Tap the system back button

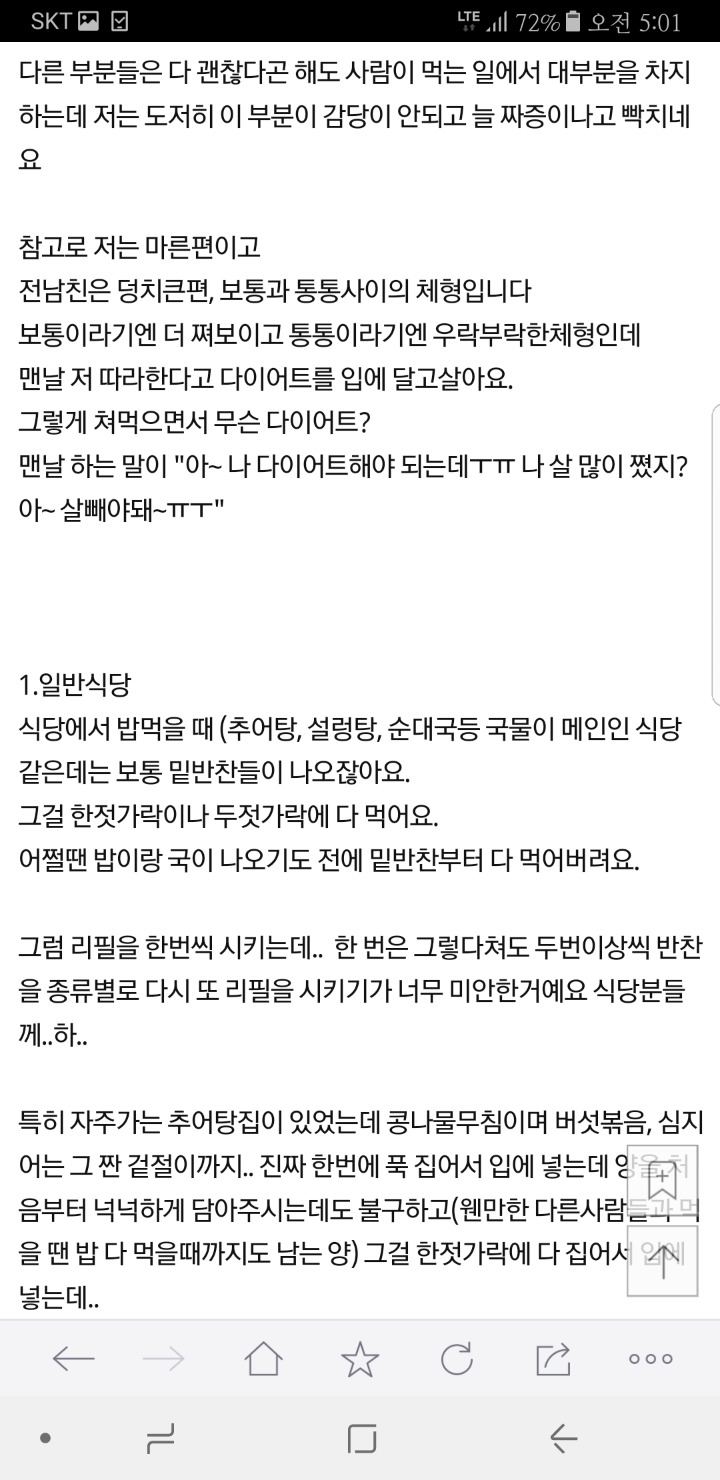point(563,1439)
